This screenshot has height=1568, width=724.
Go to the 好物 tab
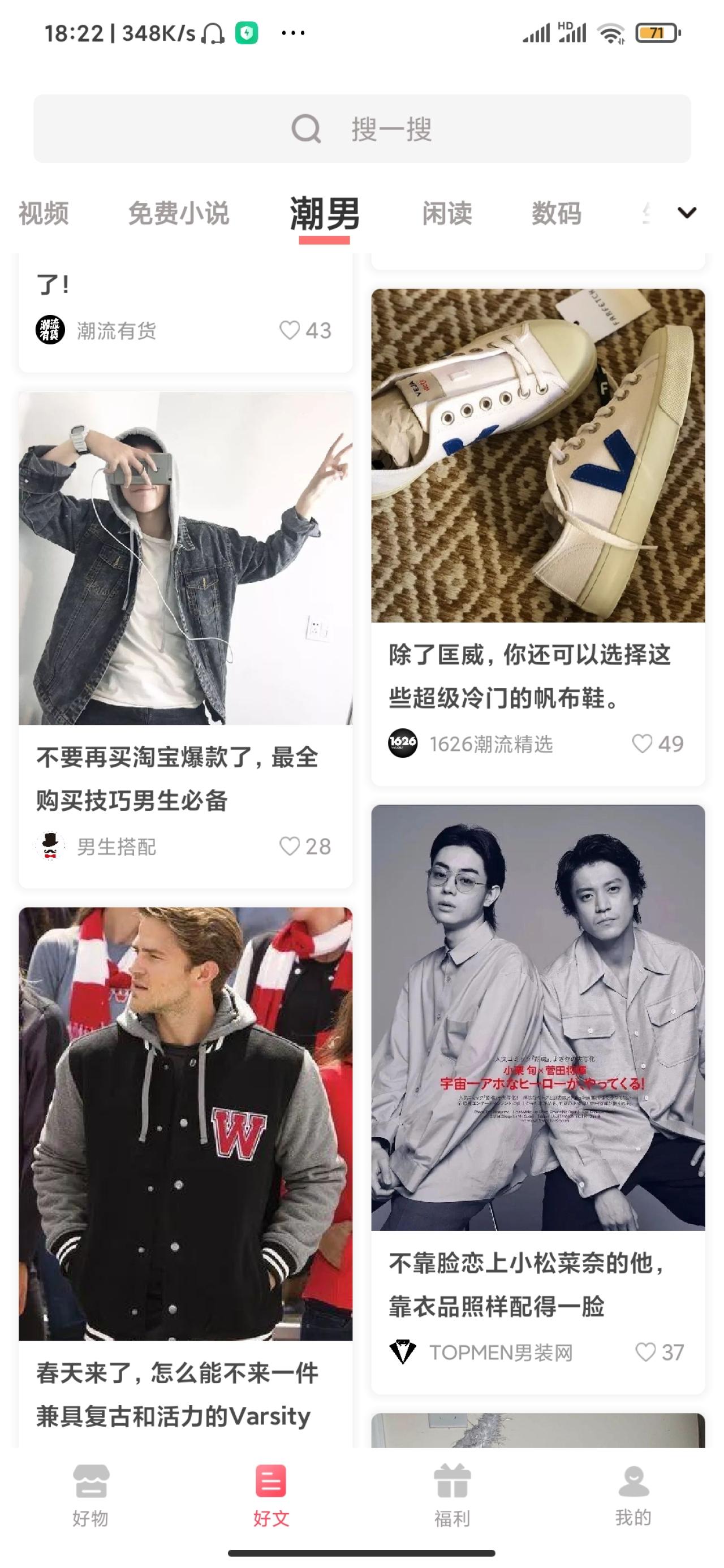pyautogui.click(x=90, y=1496)
